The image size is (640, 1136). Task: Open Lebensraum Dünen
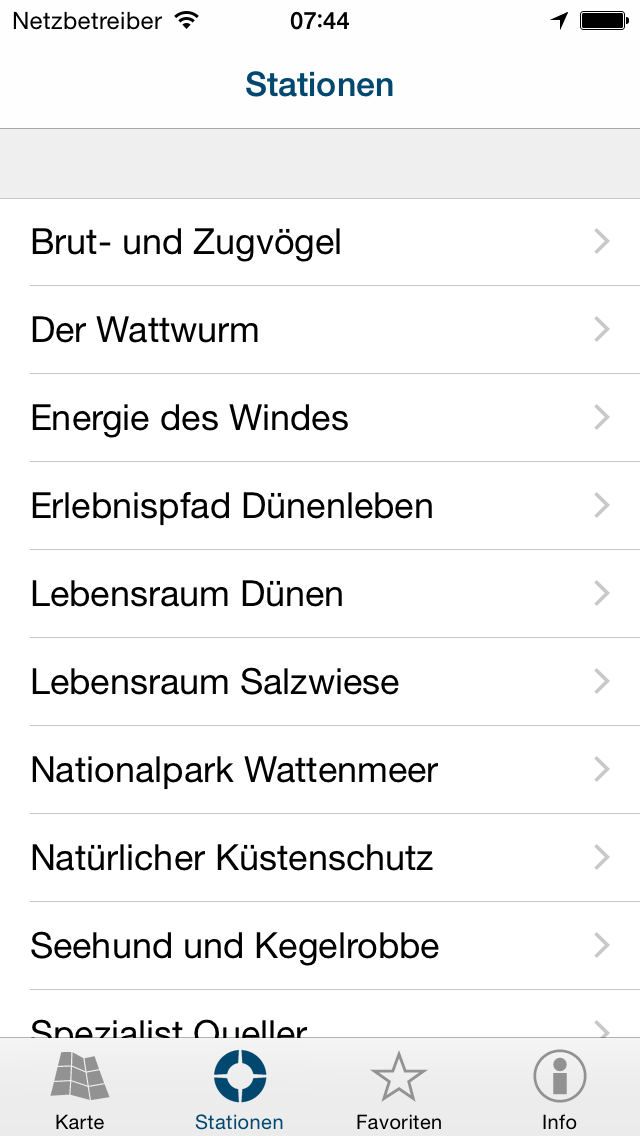320,594
